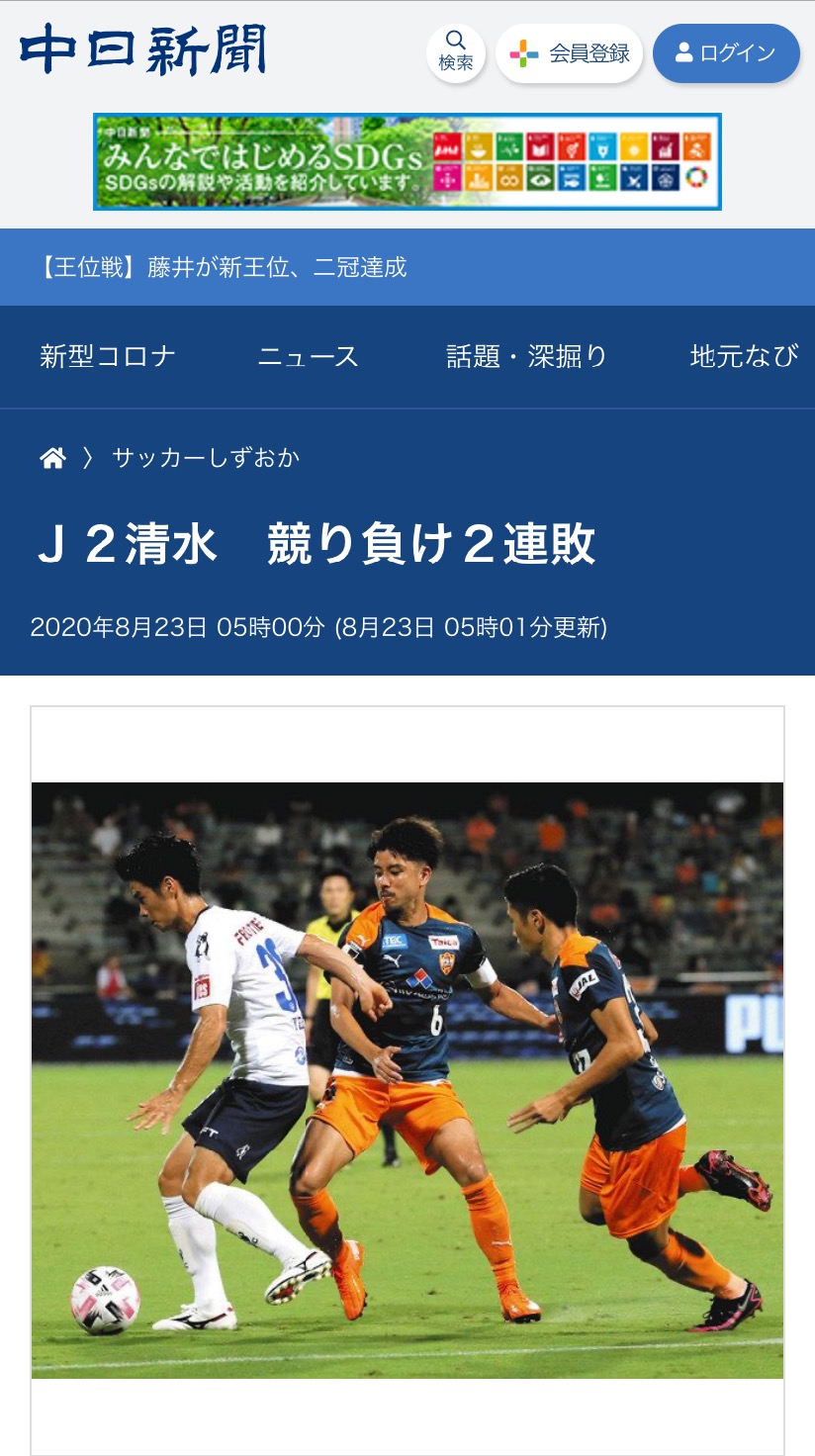This screenshot has width=815, height=1456.
Task: Open the サッカーしずおか breadcrumb link
Action: pyautogui.click(x=206, y=458)
